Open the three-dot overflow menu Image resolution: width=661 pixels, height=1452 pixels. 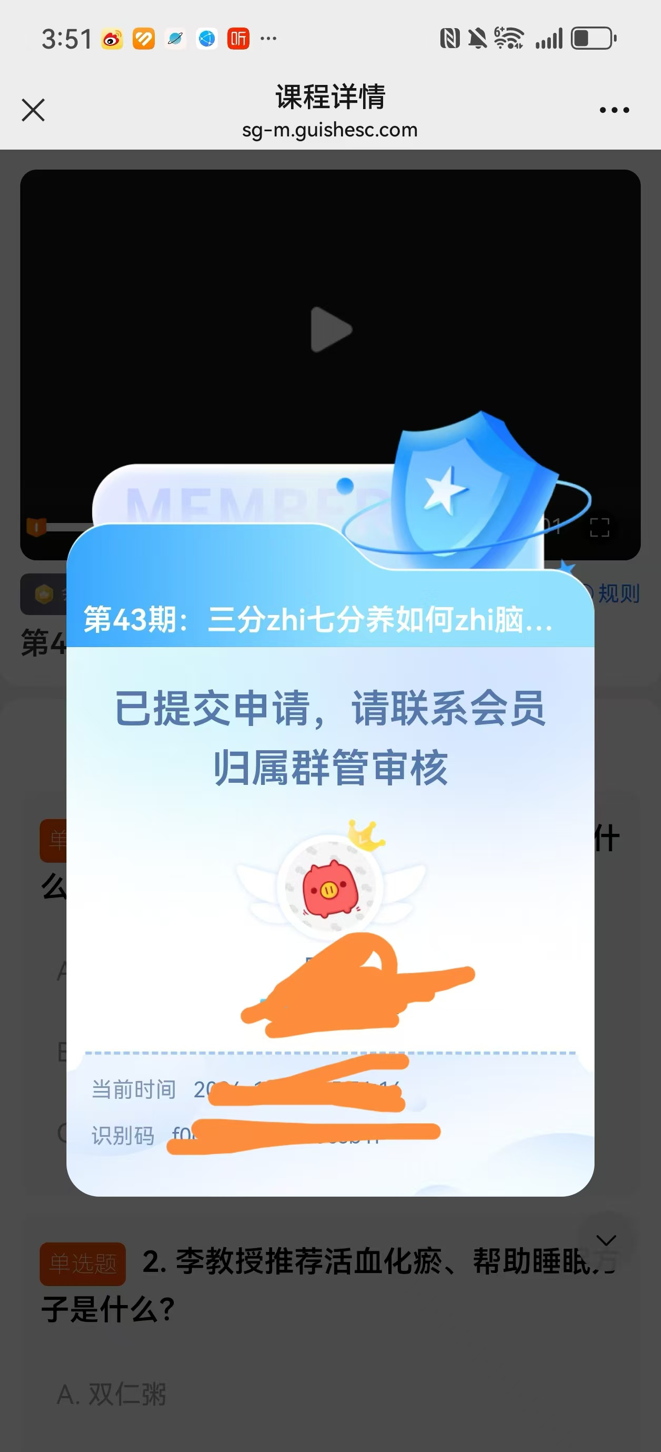point(614,110)
